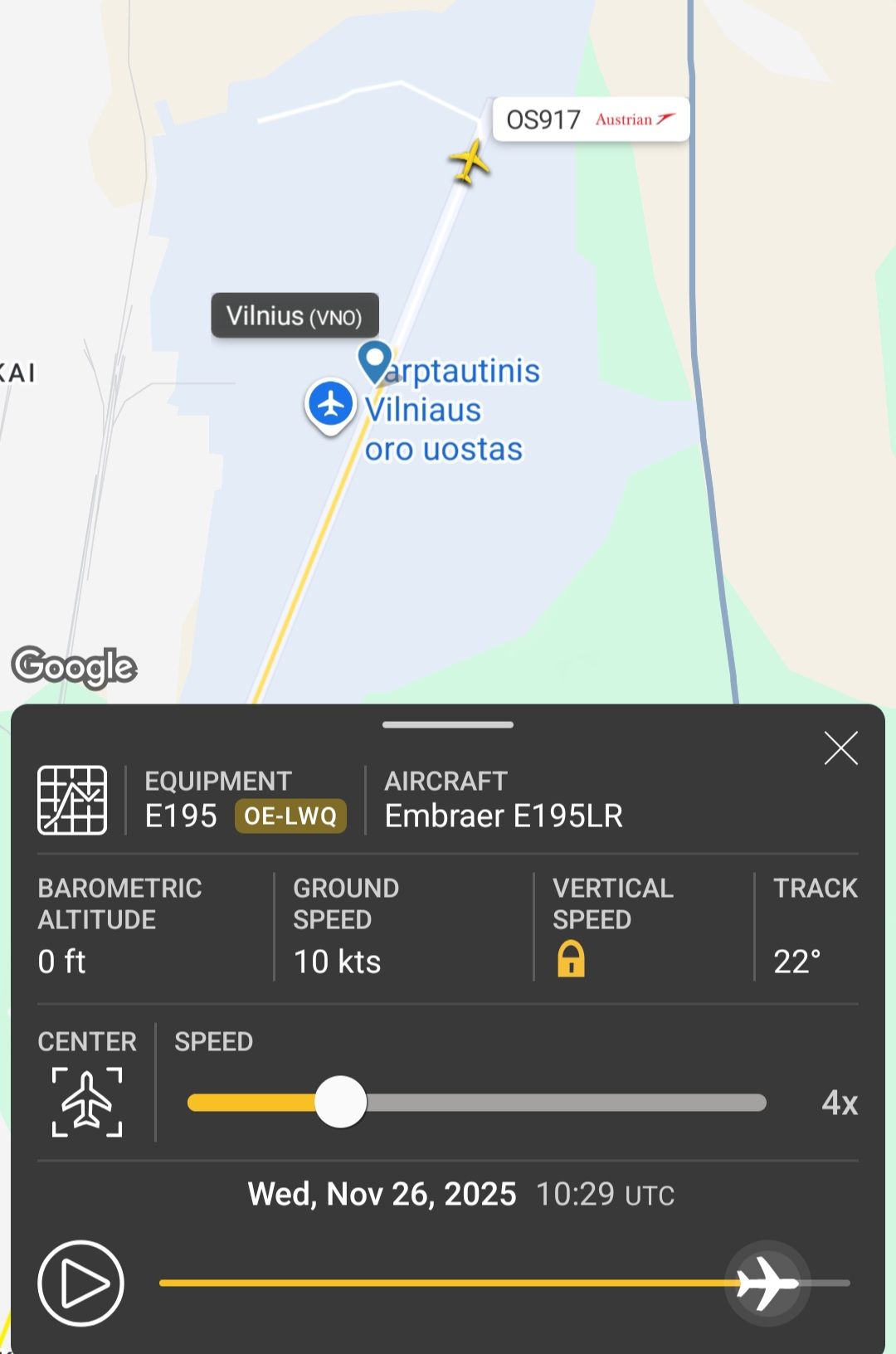Screen dimensions: 896x1354
Task: Open Google Maps via the Google logo
Action: 75,664
